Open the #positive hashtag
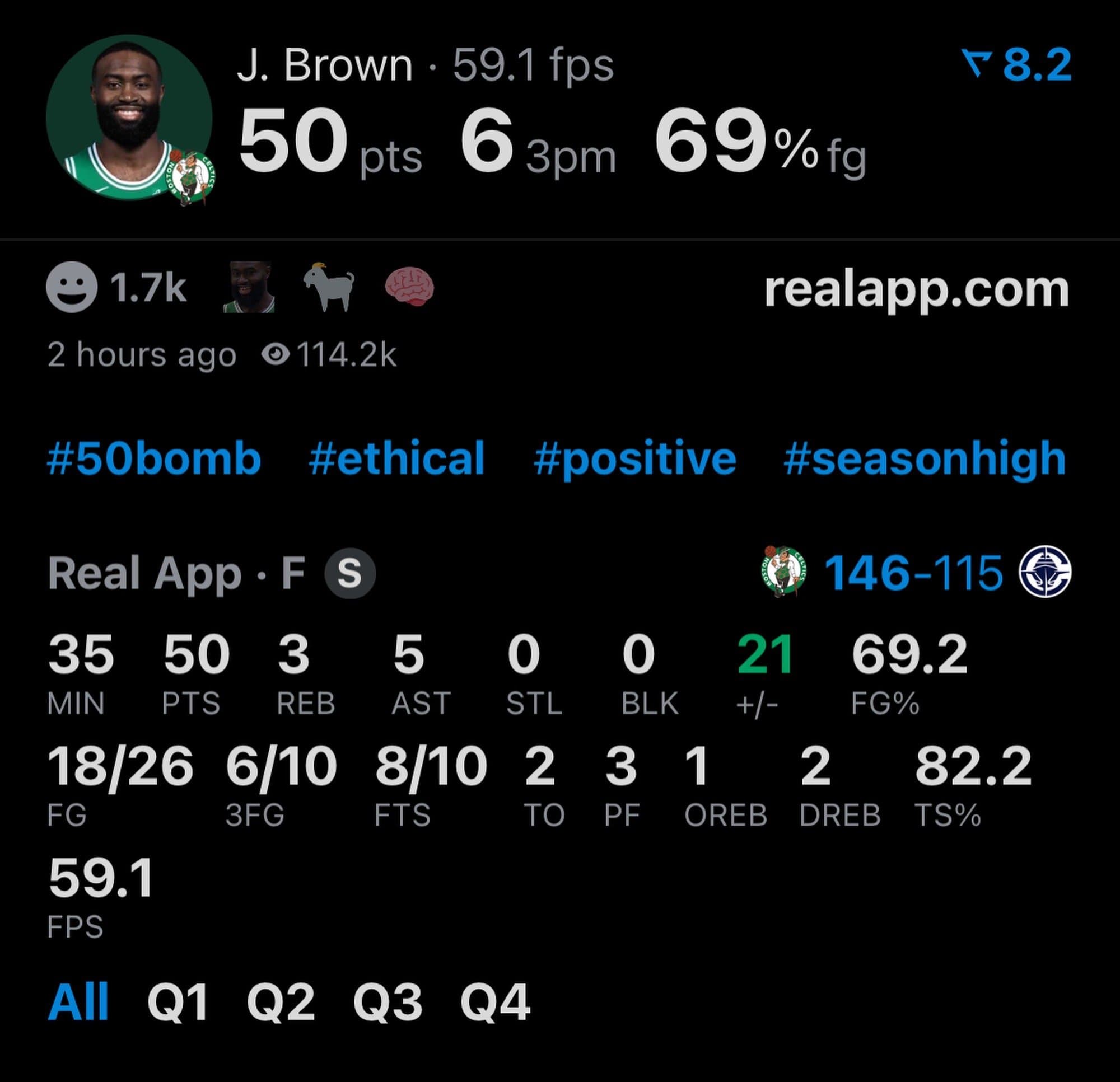The width and height of the screenshot is (1120, 1082). [634, 458]
